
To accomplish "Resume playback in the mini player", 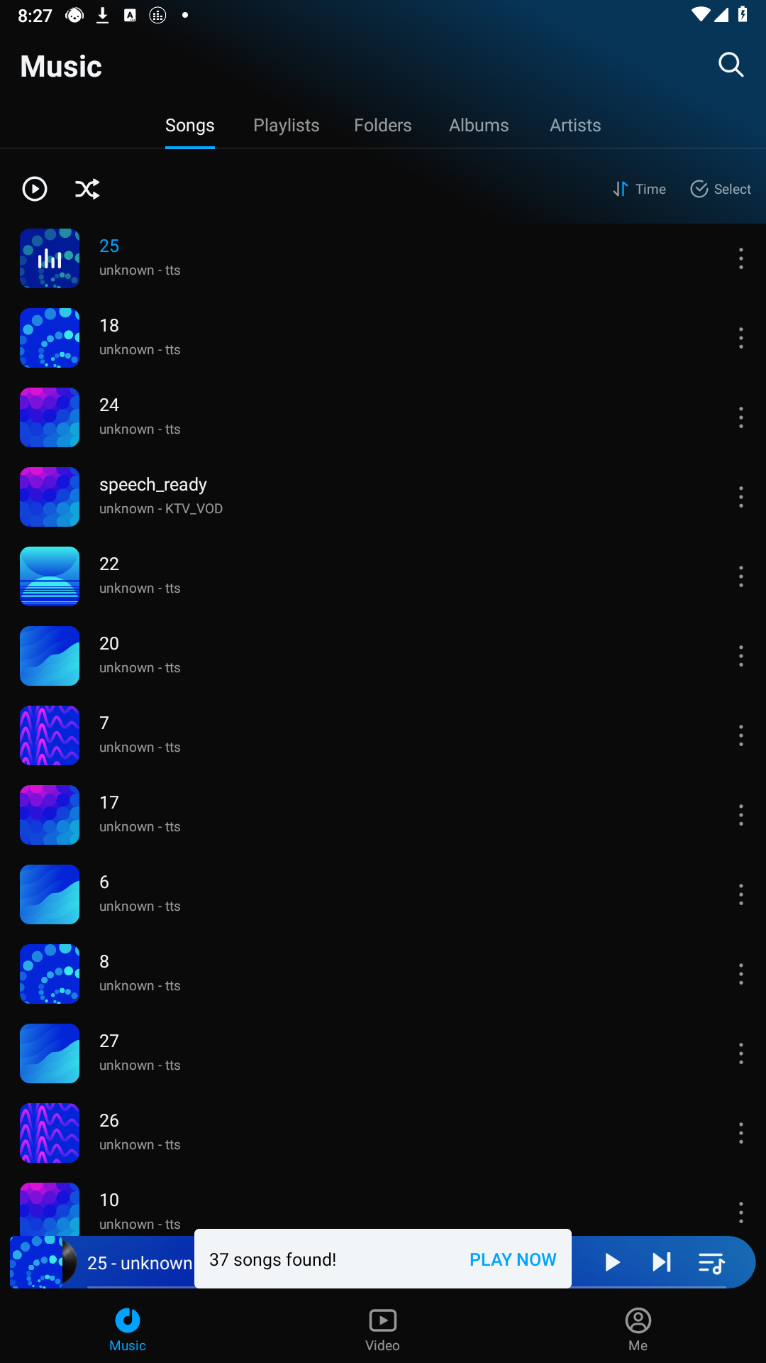I will click(612, 1262).
